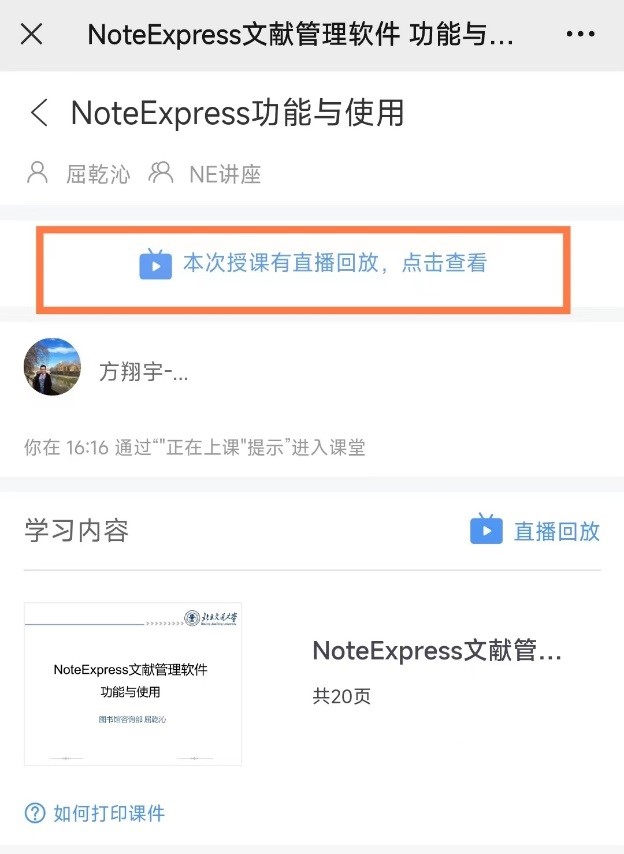
Task: Tap the 本次授课有直播回放 banner
Action: click(313, 264)
